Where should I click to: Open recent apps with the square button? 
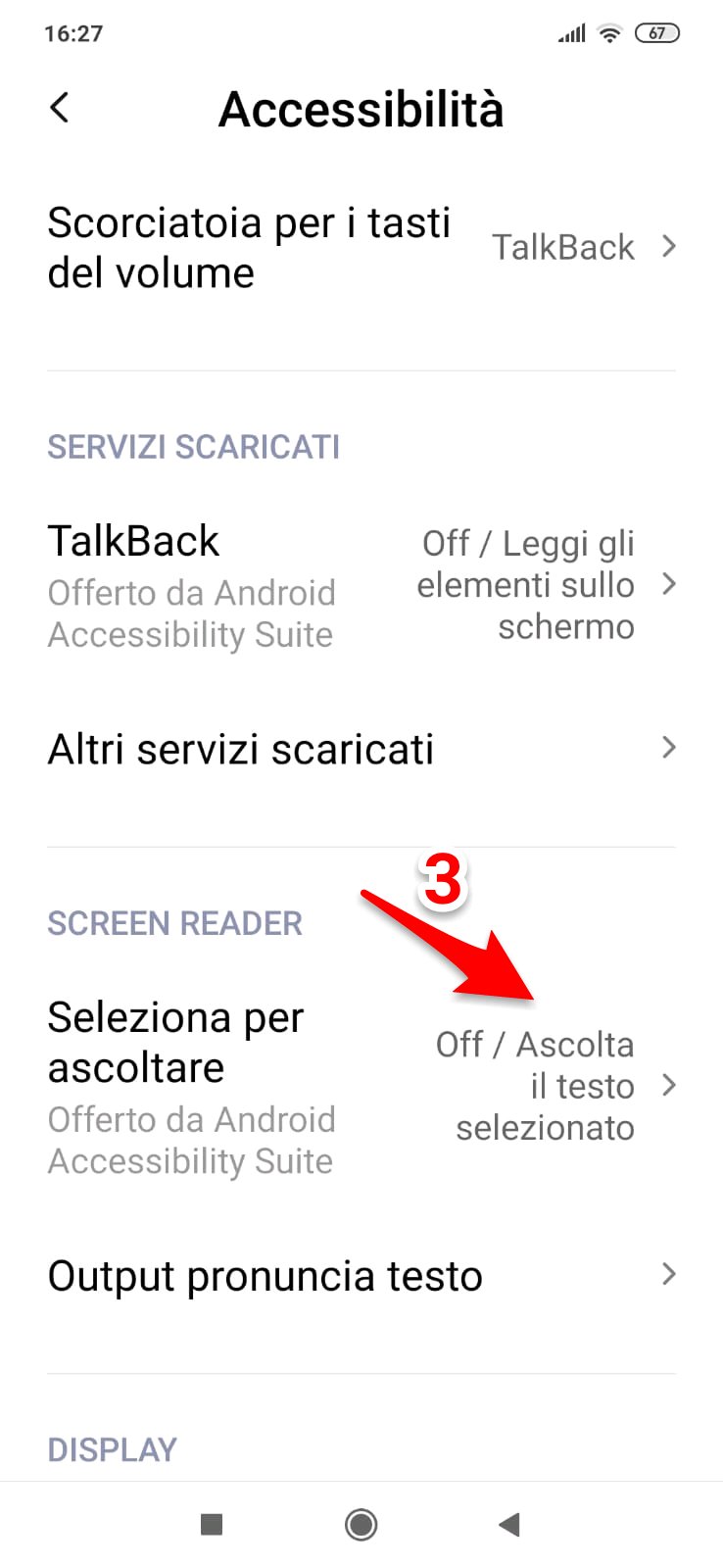click(212, 1524)
